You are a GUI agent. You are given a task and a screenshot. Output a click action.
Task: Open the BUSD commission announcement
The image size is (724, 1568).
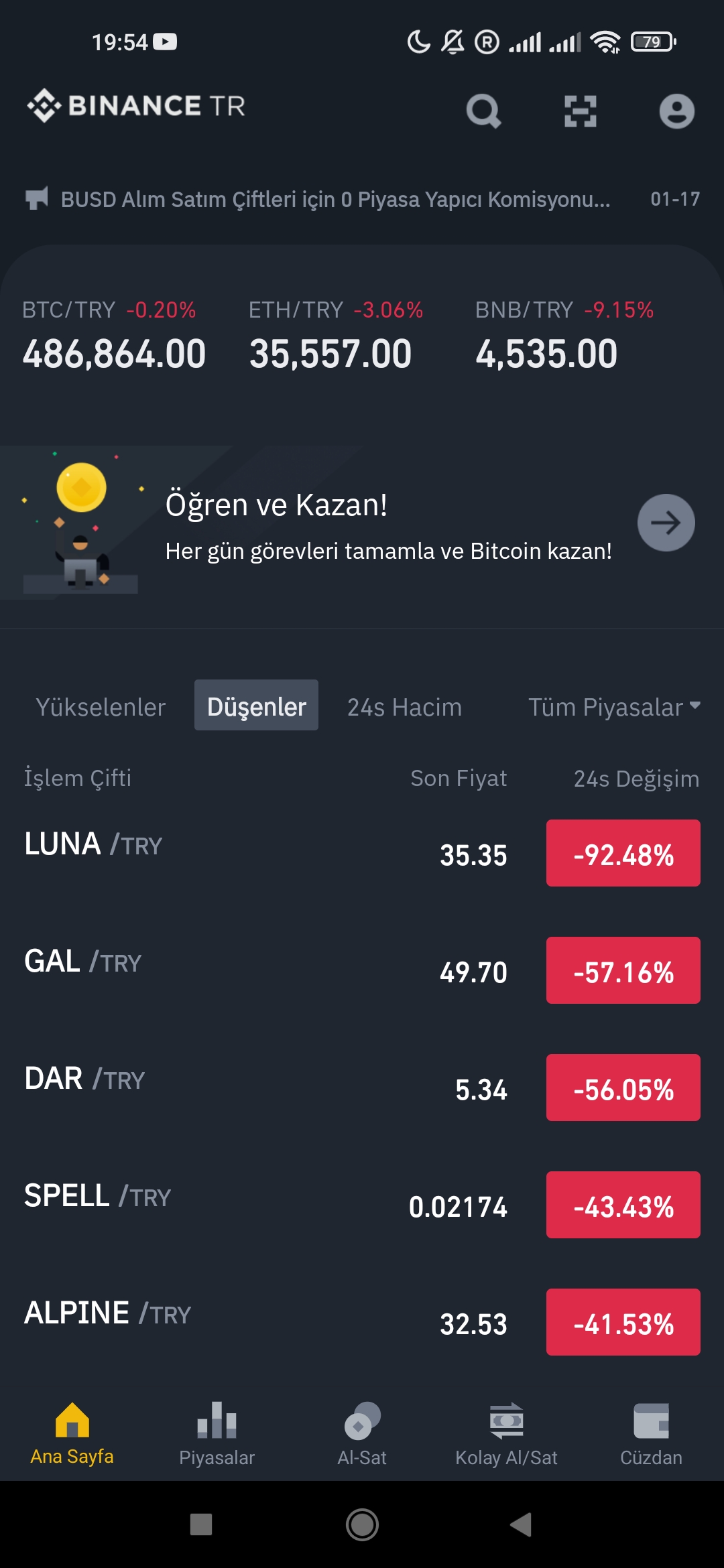pos(362,199)
